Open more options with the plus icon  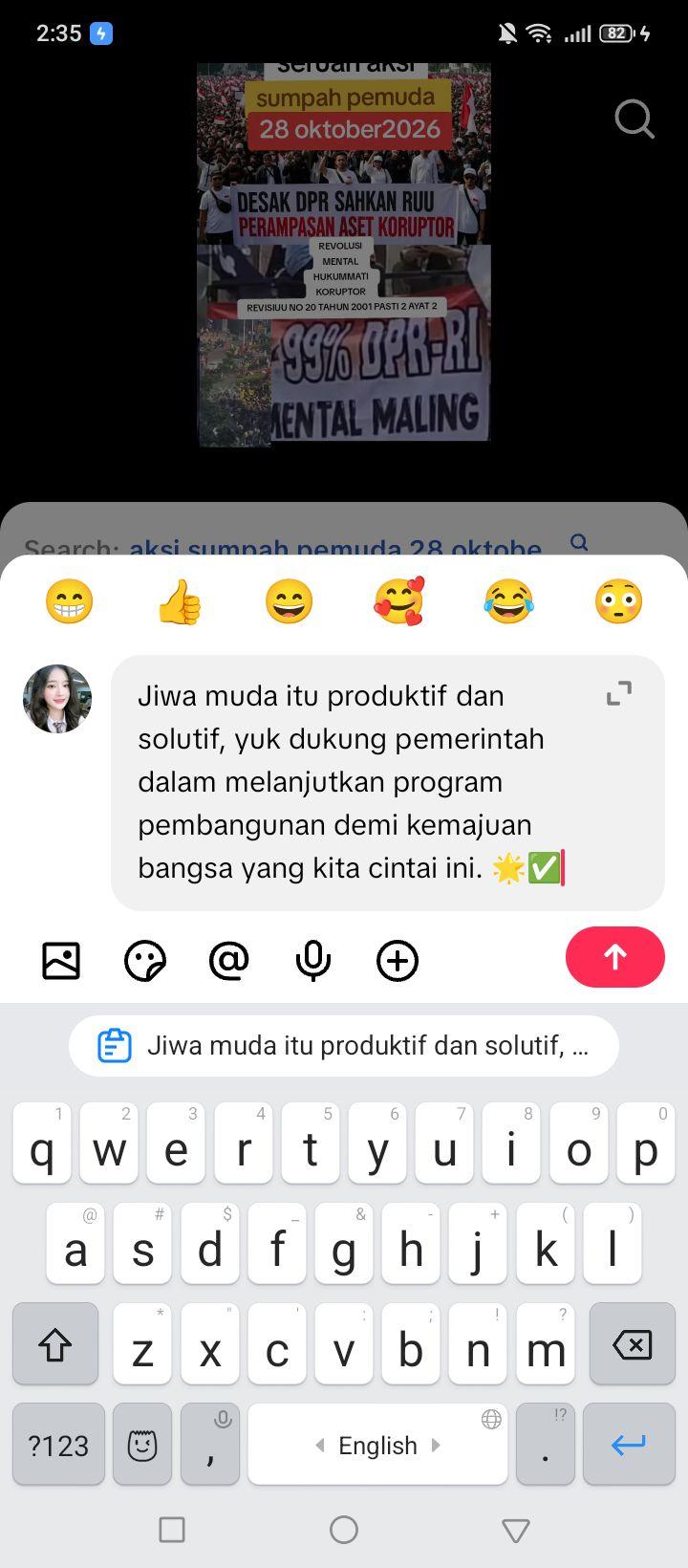pos(398,960)
